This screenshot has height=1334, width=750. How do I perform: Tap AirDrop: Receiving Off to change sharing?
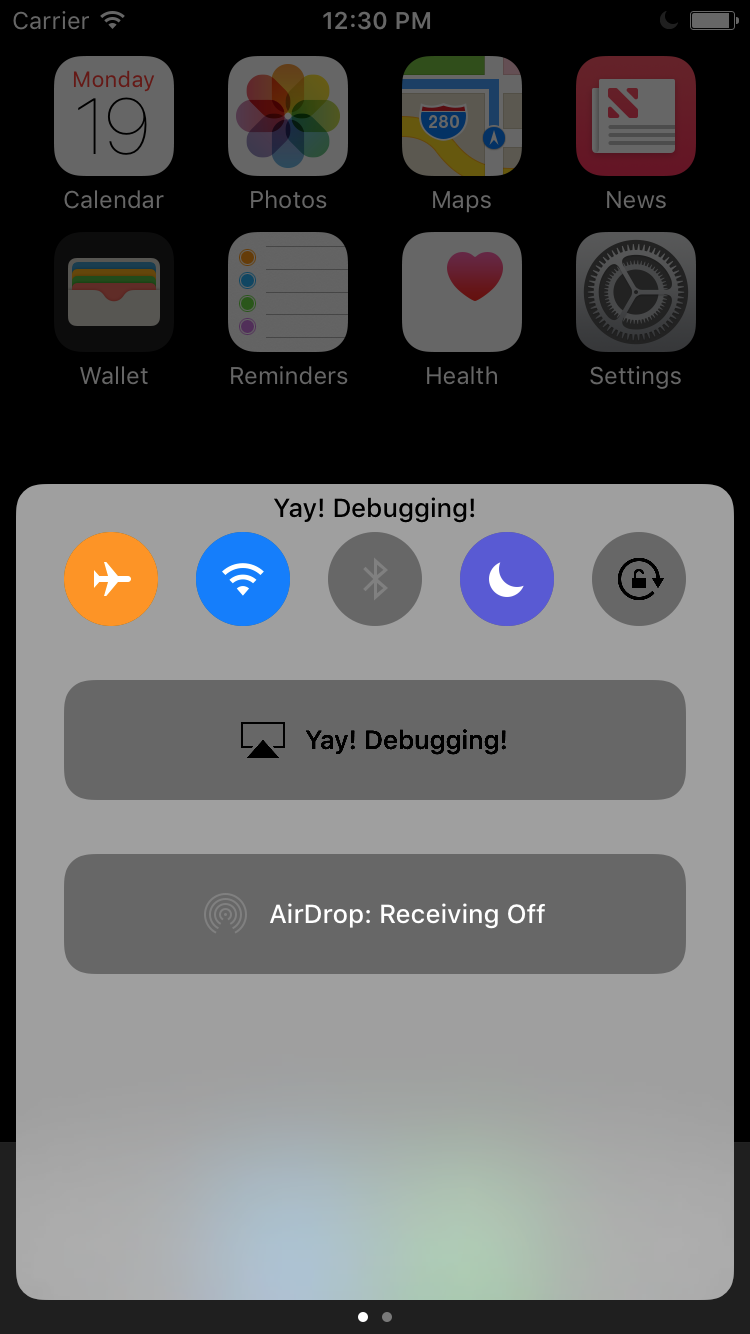pyautogui.click(x=375, y=913)
